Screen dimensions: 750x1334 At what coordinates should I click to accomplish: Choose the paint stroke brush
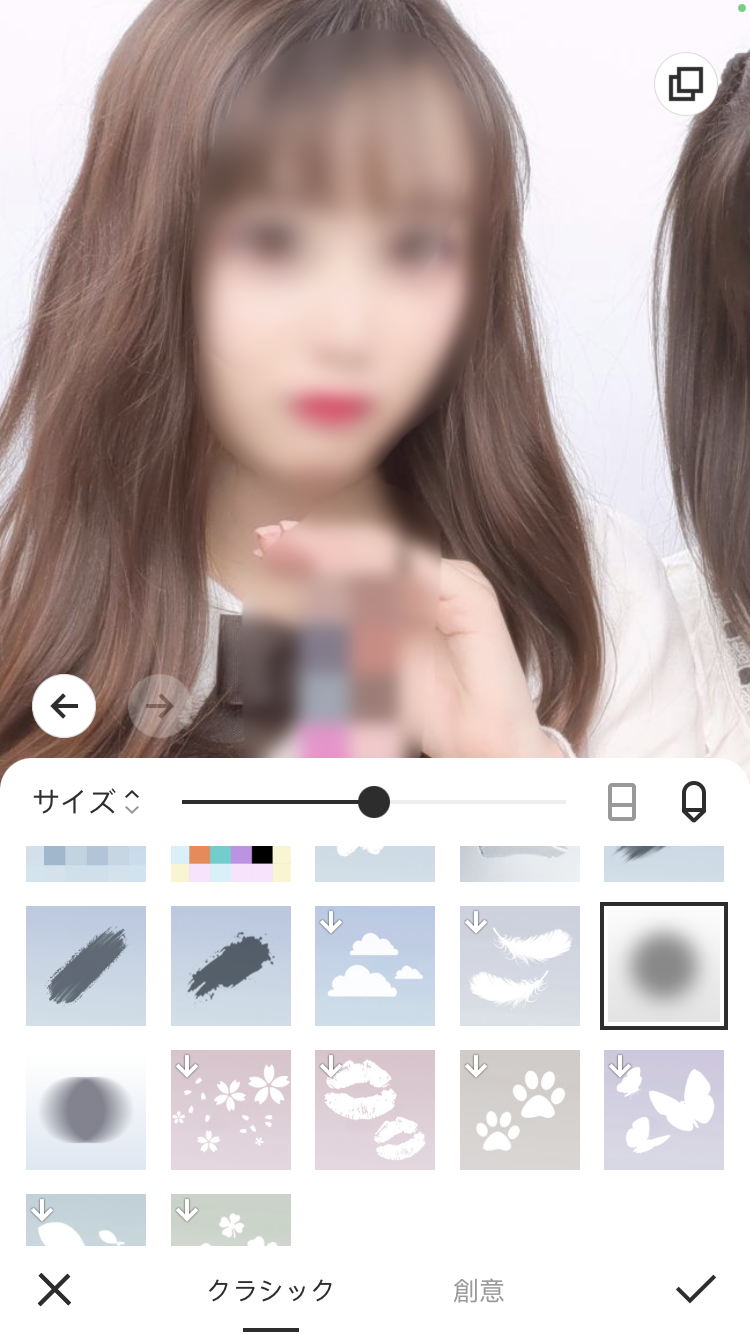click(x=86, y=966)
